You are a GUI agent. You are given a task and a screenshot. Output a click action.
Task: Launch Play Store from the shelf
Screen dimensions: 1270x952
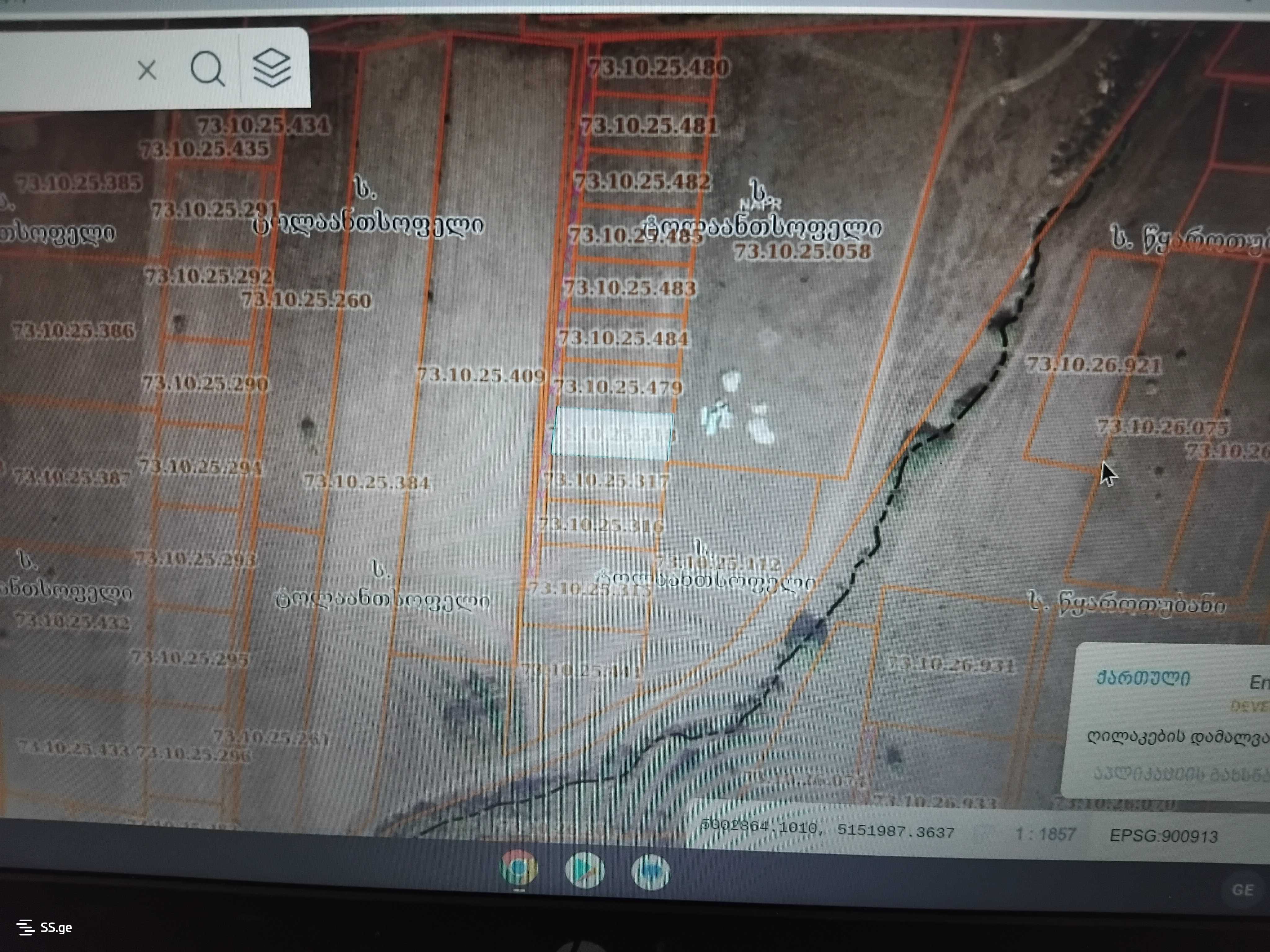pos(584,870)
